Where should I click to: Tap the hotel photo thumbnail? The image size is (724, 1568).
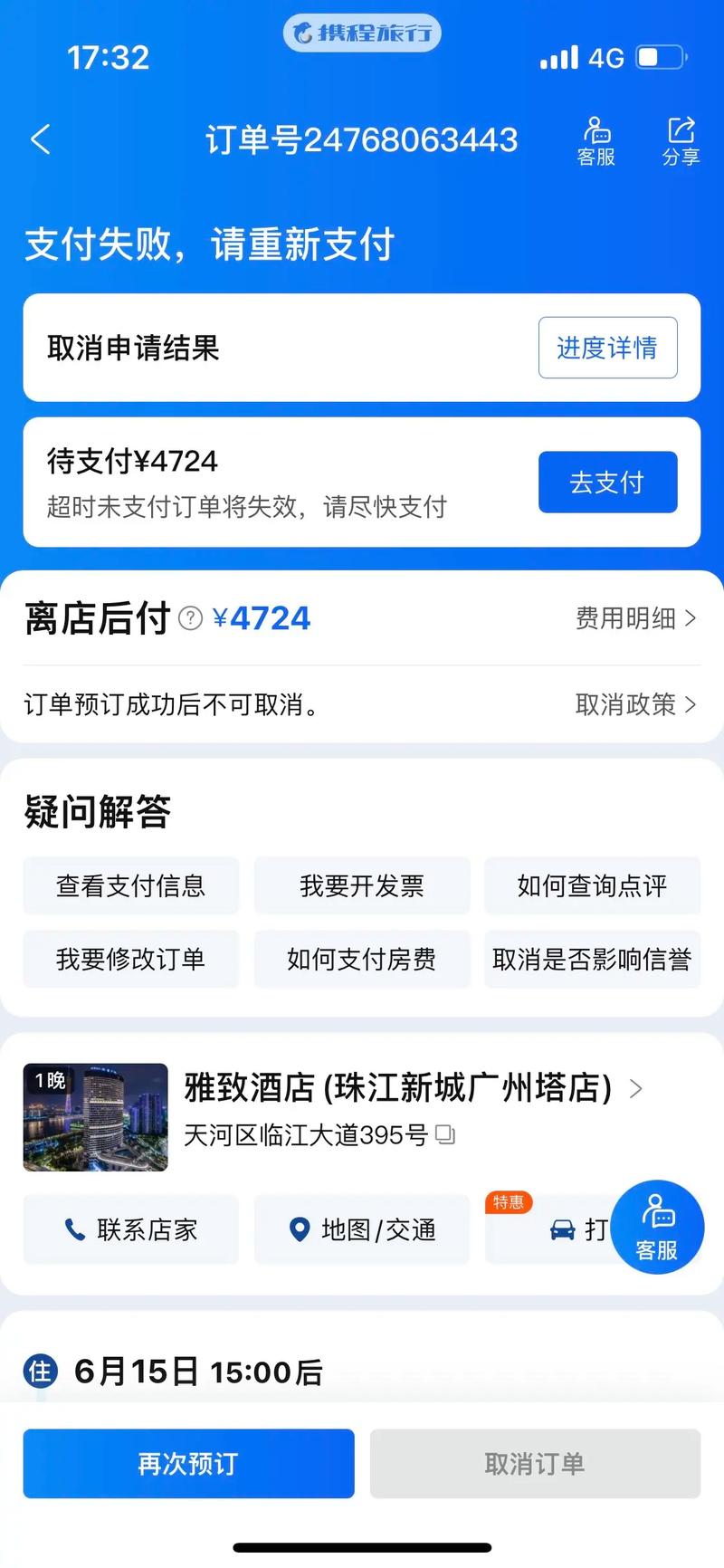pyautogui.click(x=95, y=1118)
